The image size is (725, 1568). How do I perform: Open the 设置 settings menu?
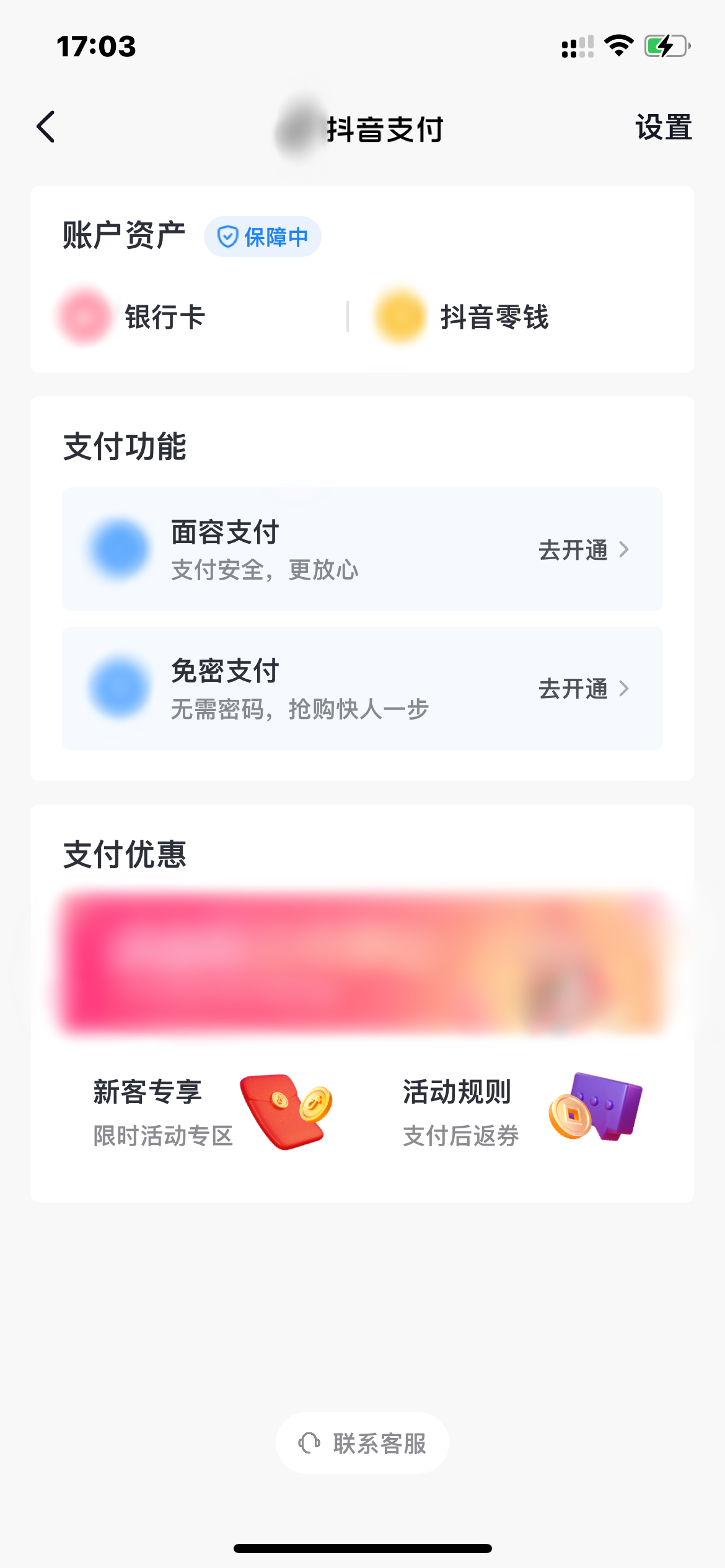click(662, 128)
